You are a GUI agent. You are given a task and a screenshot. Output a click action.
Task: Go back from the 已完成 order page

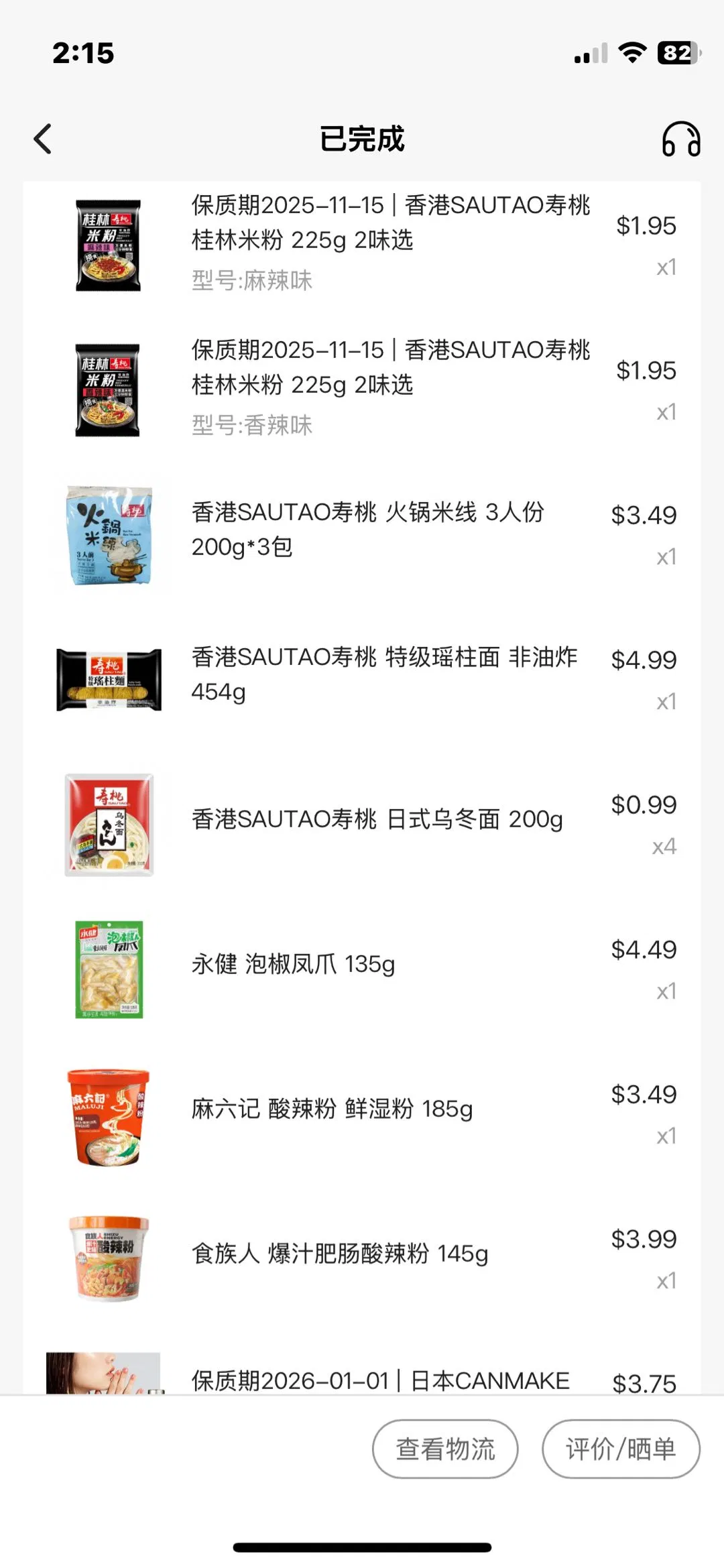coord(43,139)
